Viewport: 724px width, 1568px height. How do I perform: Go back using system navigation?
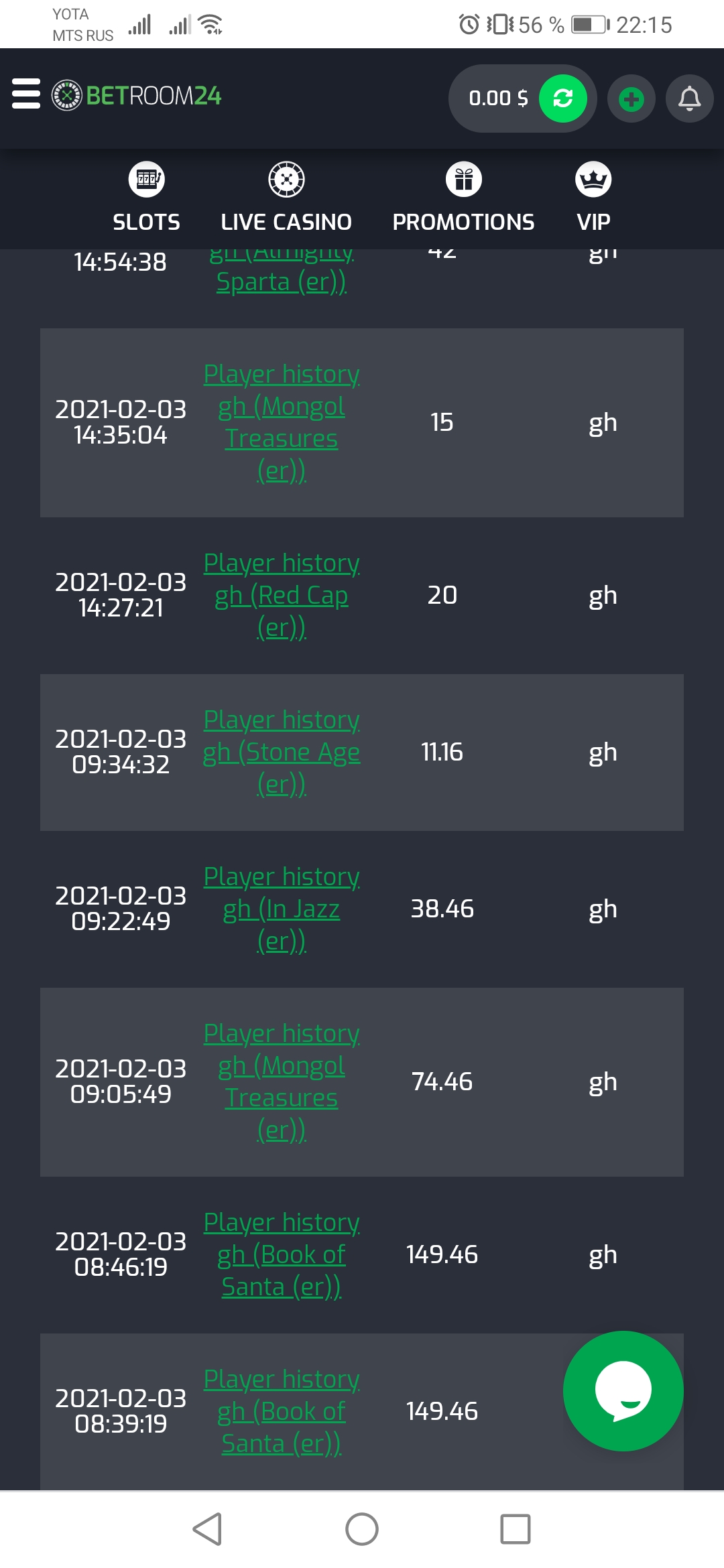(x=207, y=1529)
